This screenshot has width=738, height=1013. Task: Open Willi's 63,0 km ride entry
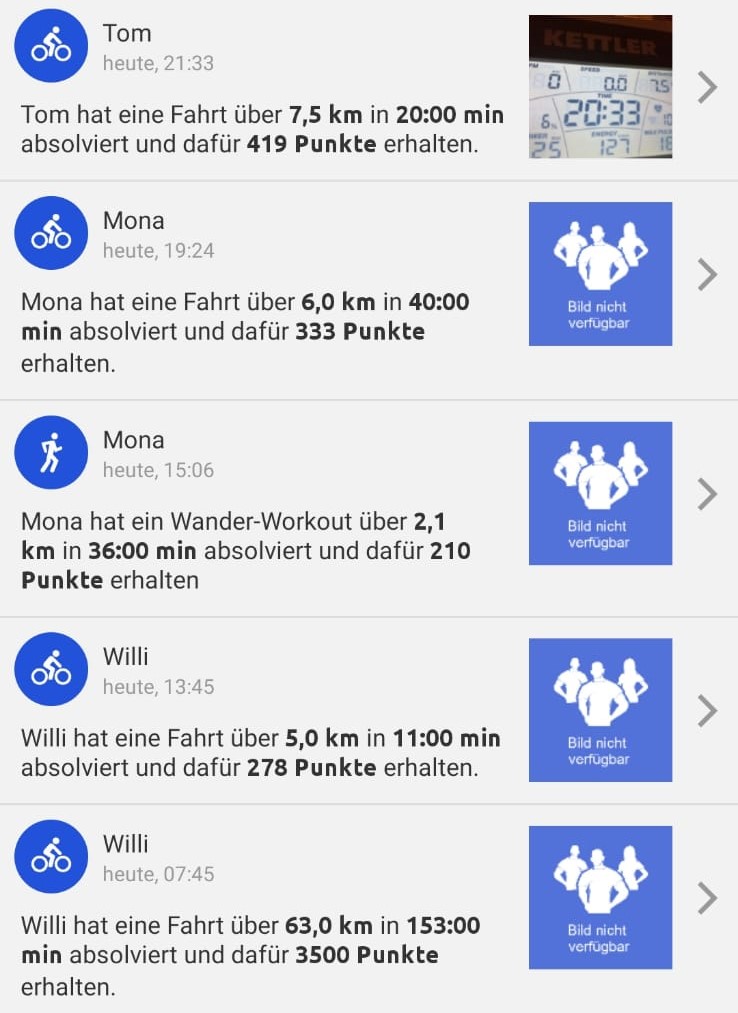(x=707, y=897)
